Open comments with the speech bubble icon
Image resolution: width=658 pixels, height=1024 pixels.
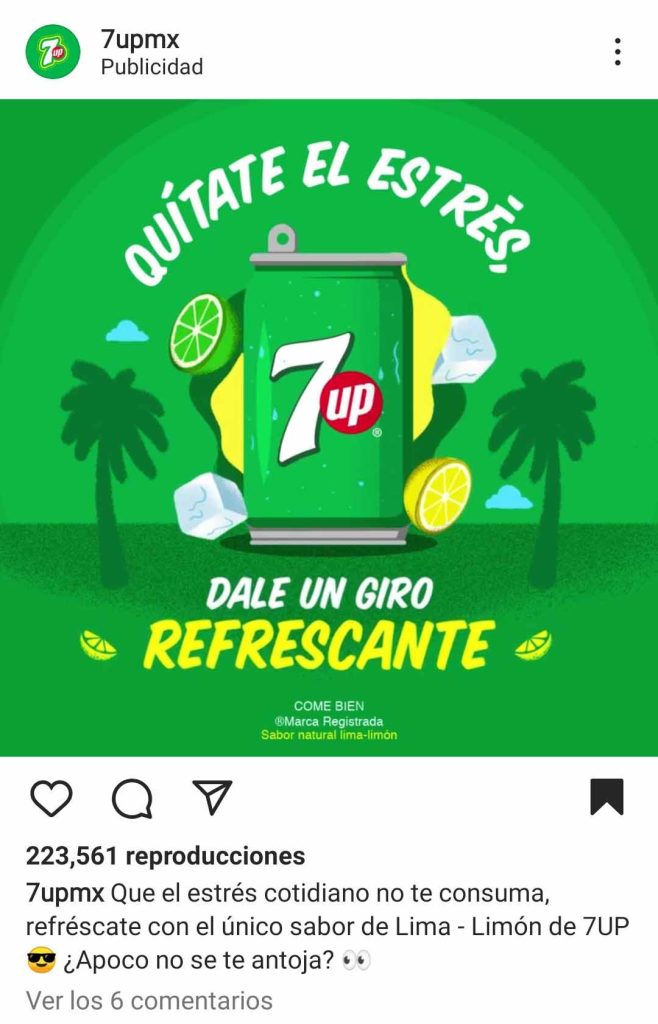point(132,798)
